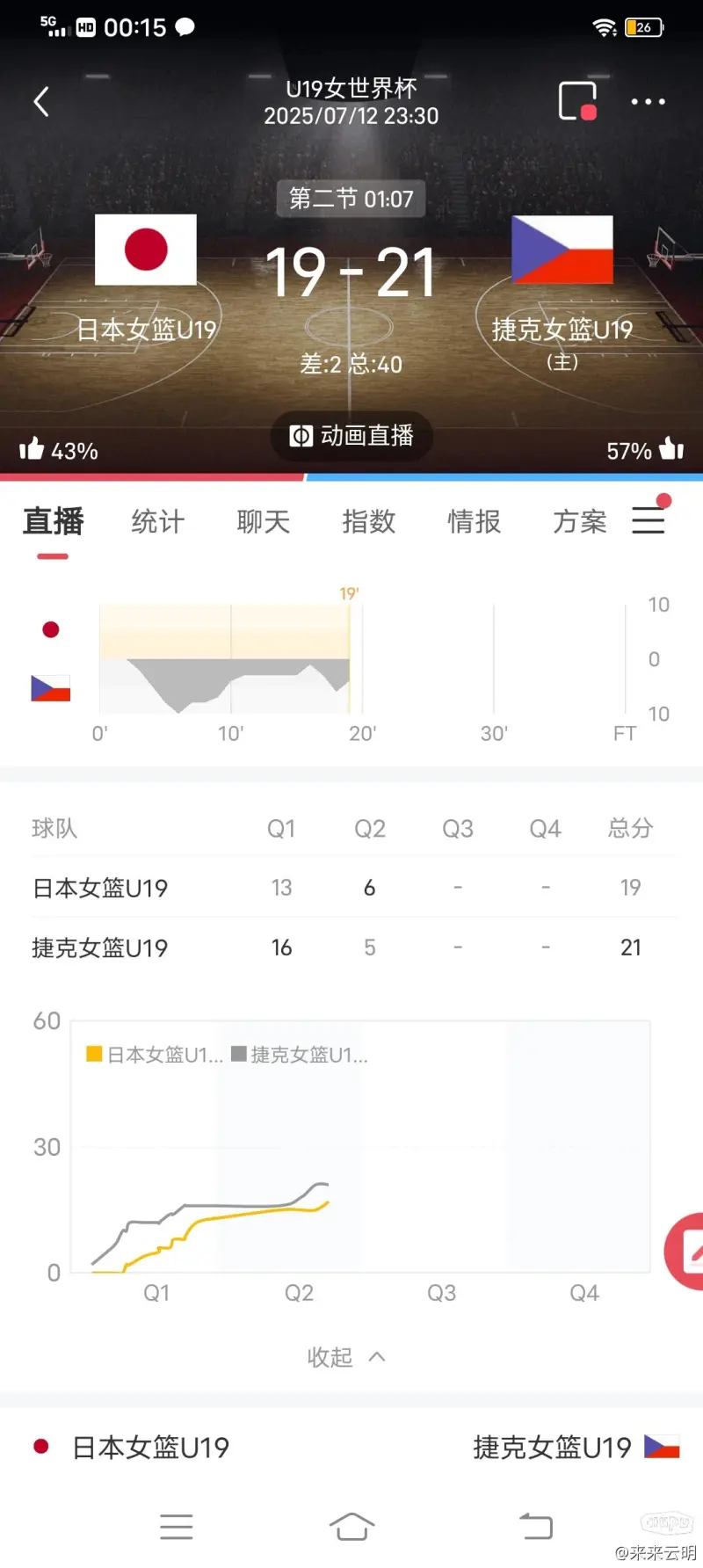Switch to the 指数 tab

point(369,521)
